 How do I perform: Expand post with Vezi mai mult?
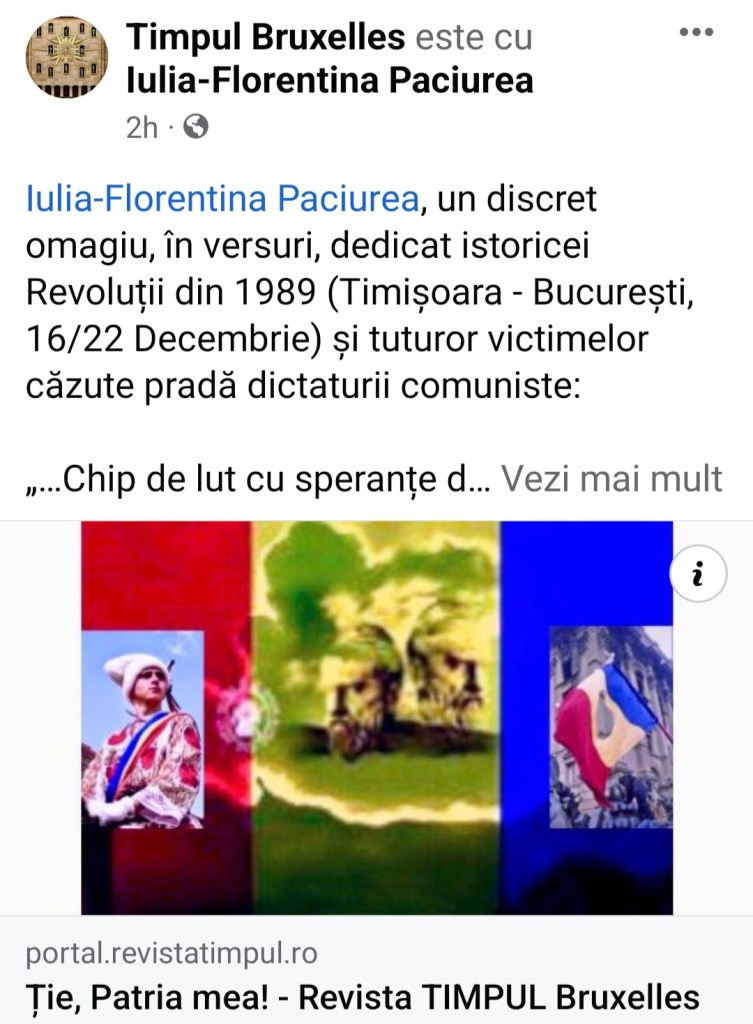(611, 479)
